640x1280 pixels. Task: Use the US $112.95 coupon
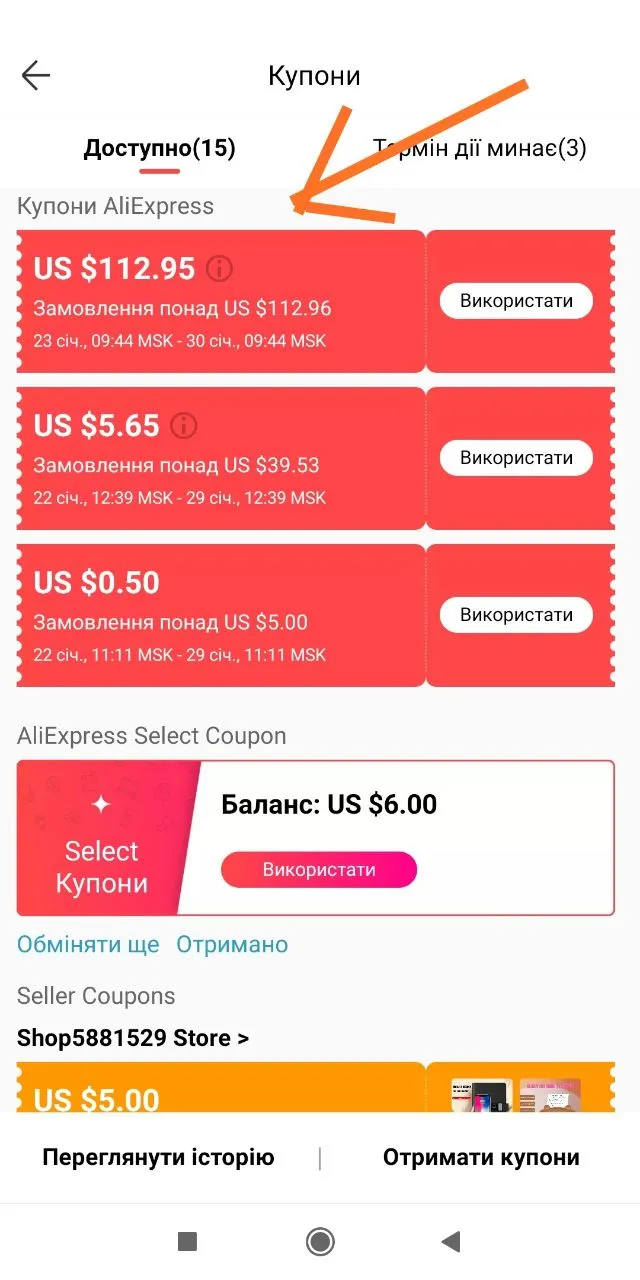[516, 301]
